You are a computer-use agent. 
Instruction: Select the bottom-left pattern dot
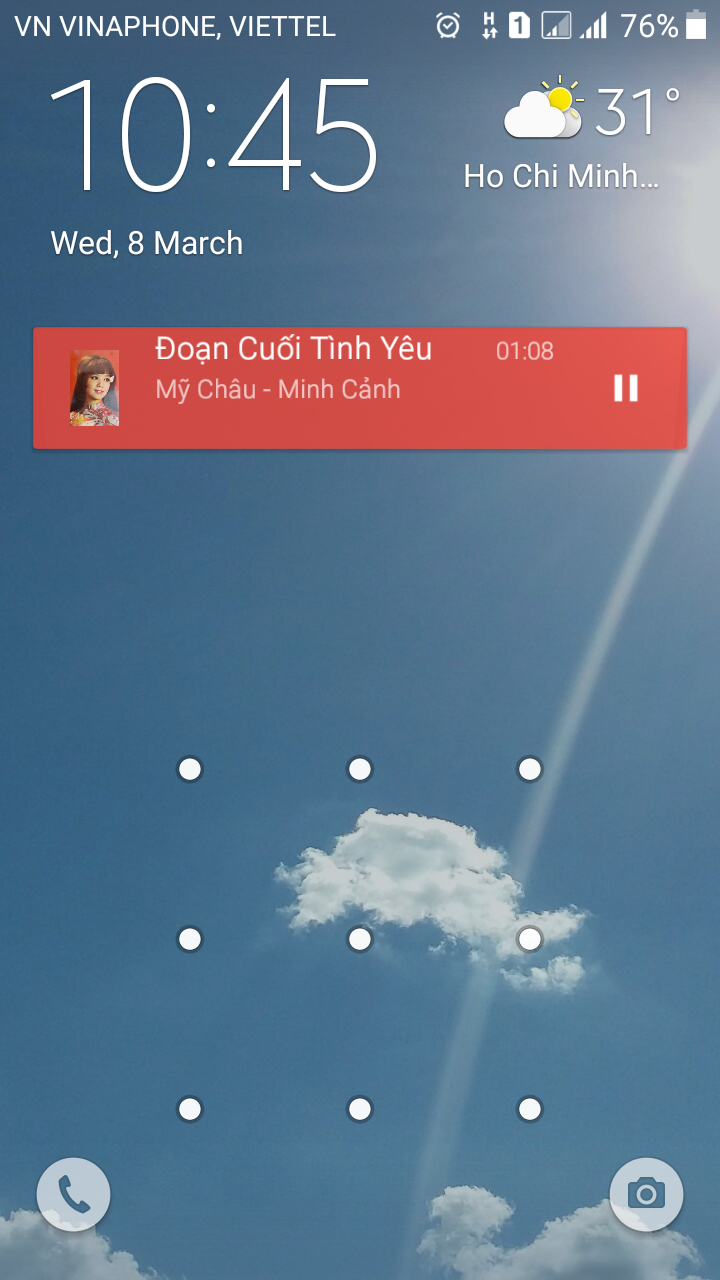coord(190,1109)
